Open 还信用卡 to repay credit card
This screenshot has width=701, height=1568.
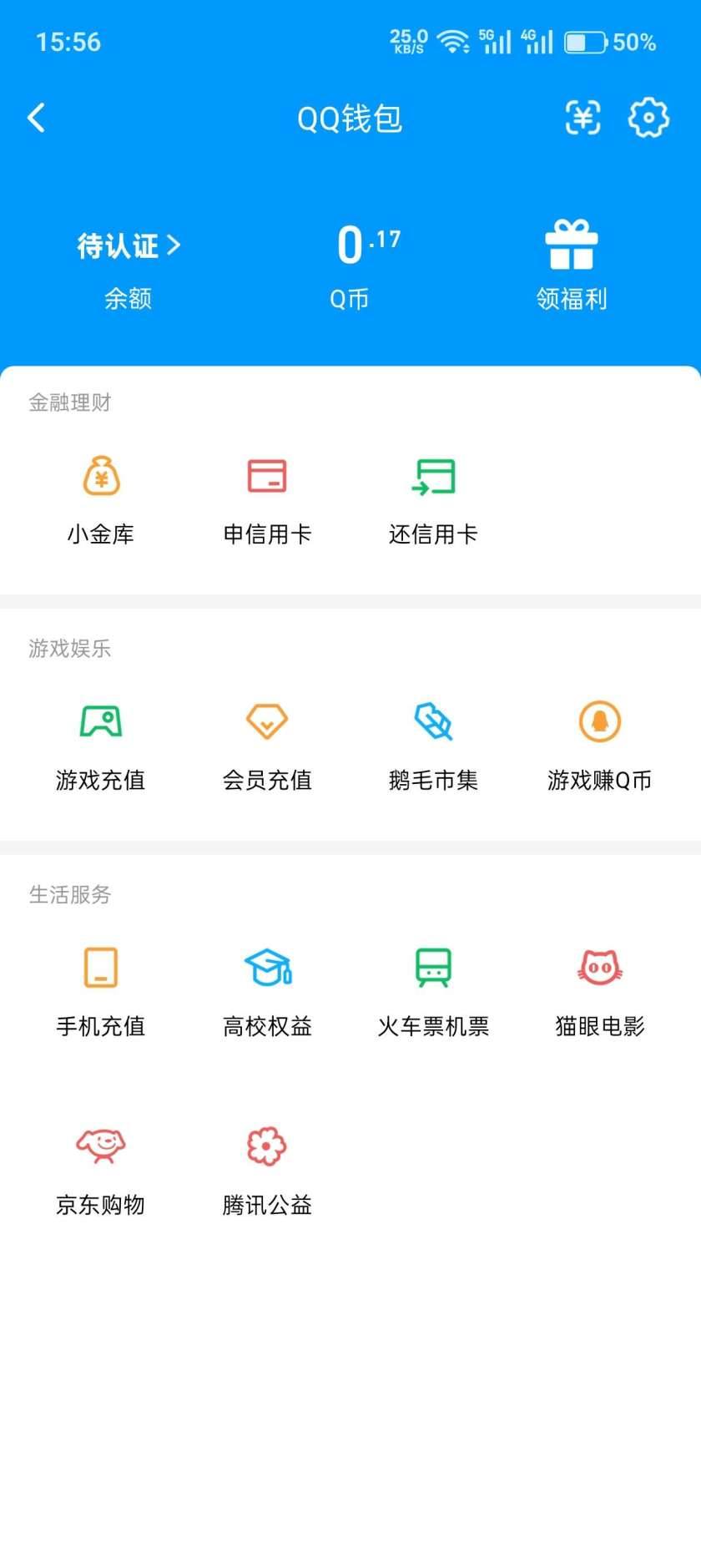pyautogui.click(x=432, y=497)
